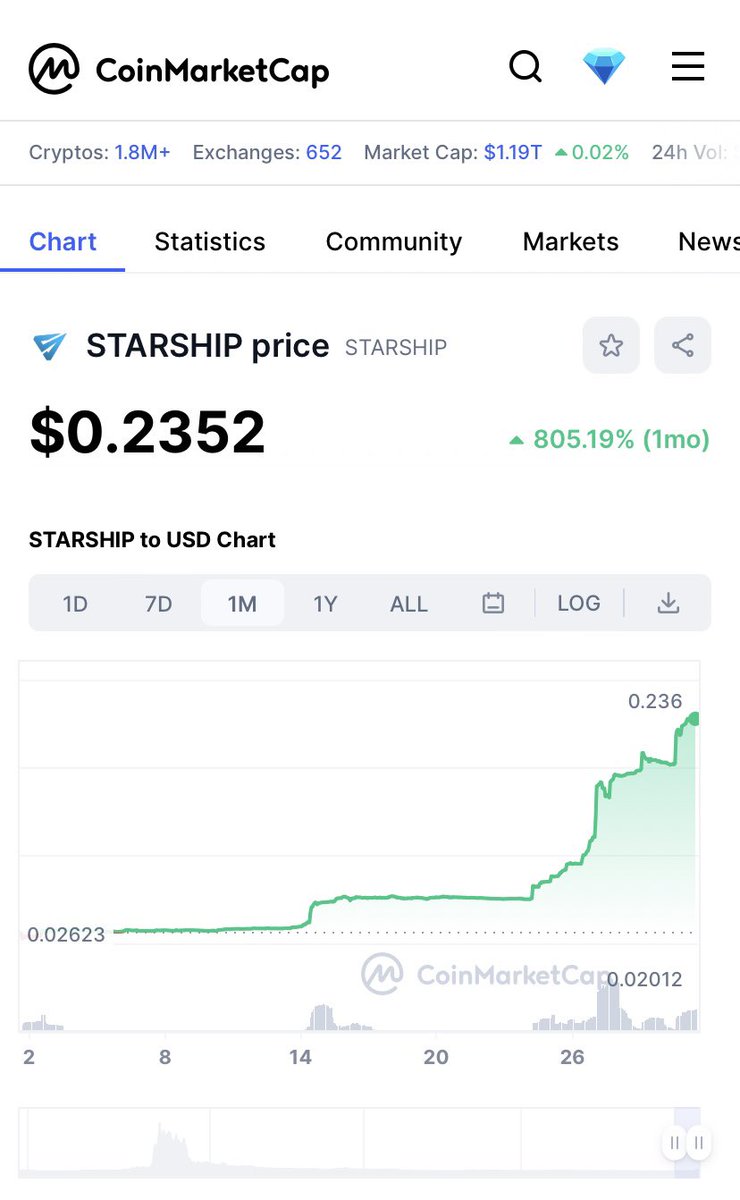The width and height of the screenshot is (740, 1200).
Task: Switch to the Statistics tab
Action: pos(210,242)
